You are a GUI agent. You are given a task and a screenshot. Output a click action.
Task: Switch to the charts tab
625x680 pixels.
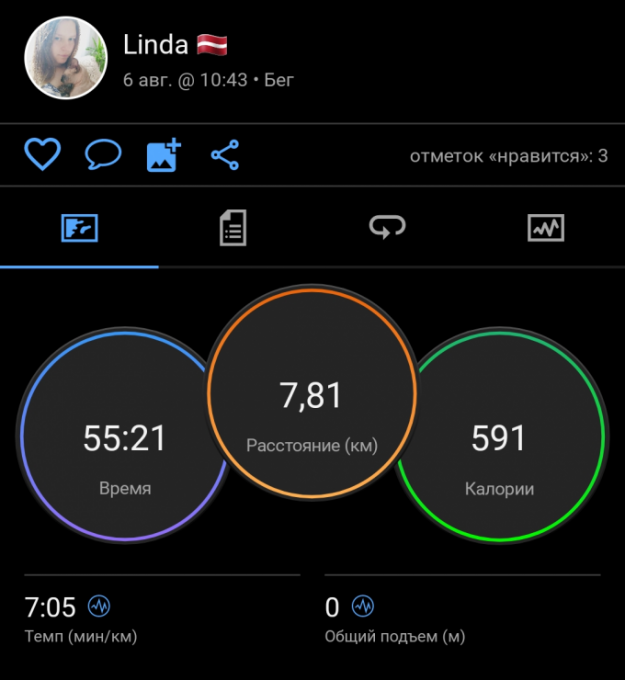[546, 228]
